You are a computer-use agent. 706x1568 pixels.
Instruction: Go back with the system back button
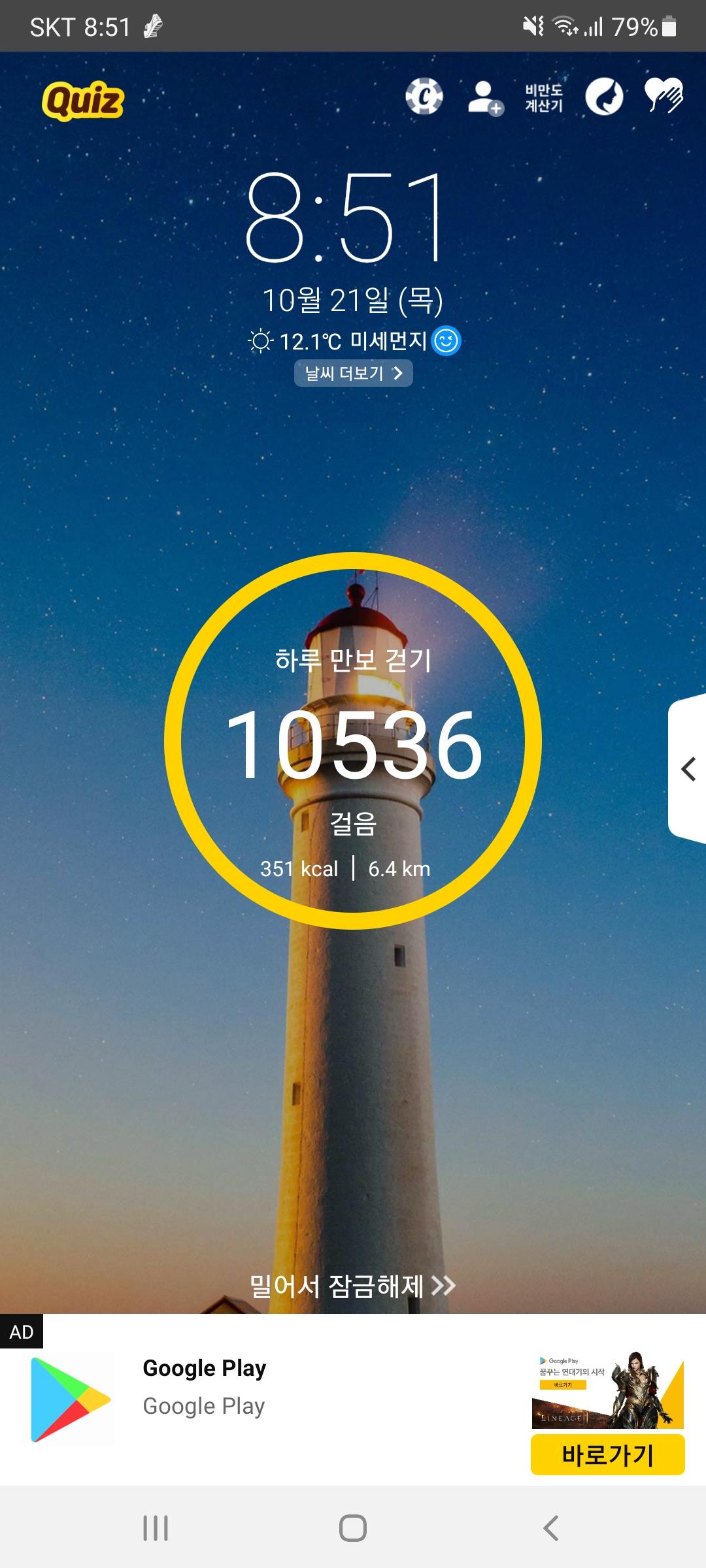pos(550,1528)
